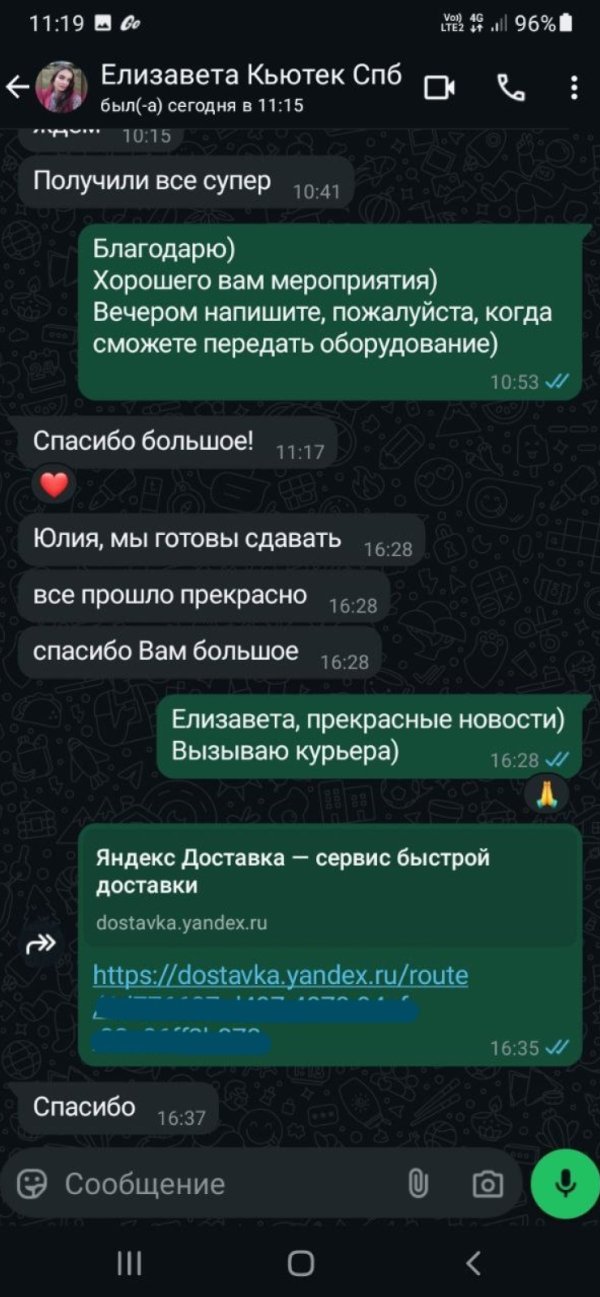
Task: Start a video call with Елизавета
Action: (439, 88)
